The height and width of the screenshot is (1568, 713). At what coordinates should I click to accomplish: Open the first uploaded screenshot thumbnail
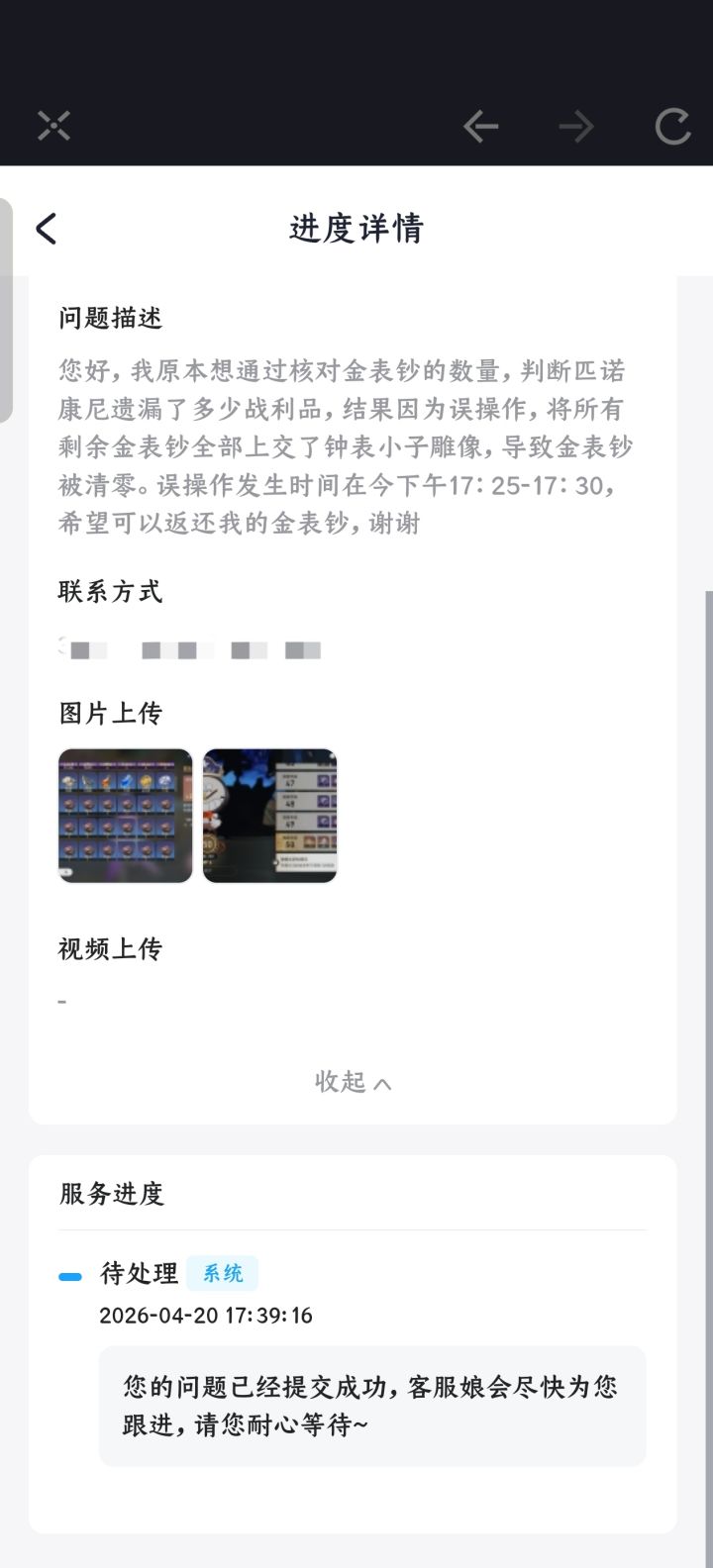pos(125,816)
